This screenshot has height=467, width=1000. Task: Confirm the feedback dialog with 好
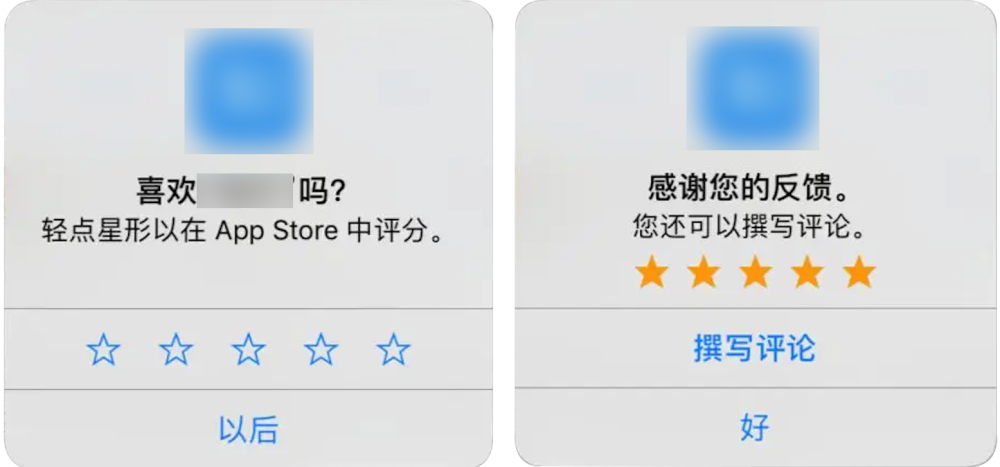coord(754,429)
